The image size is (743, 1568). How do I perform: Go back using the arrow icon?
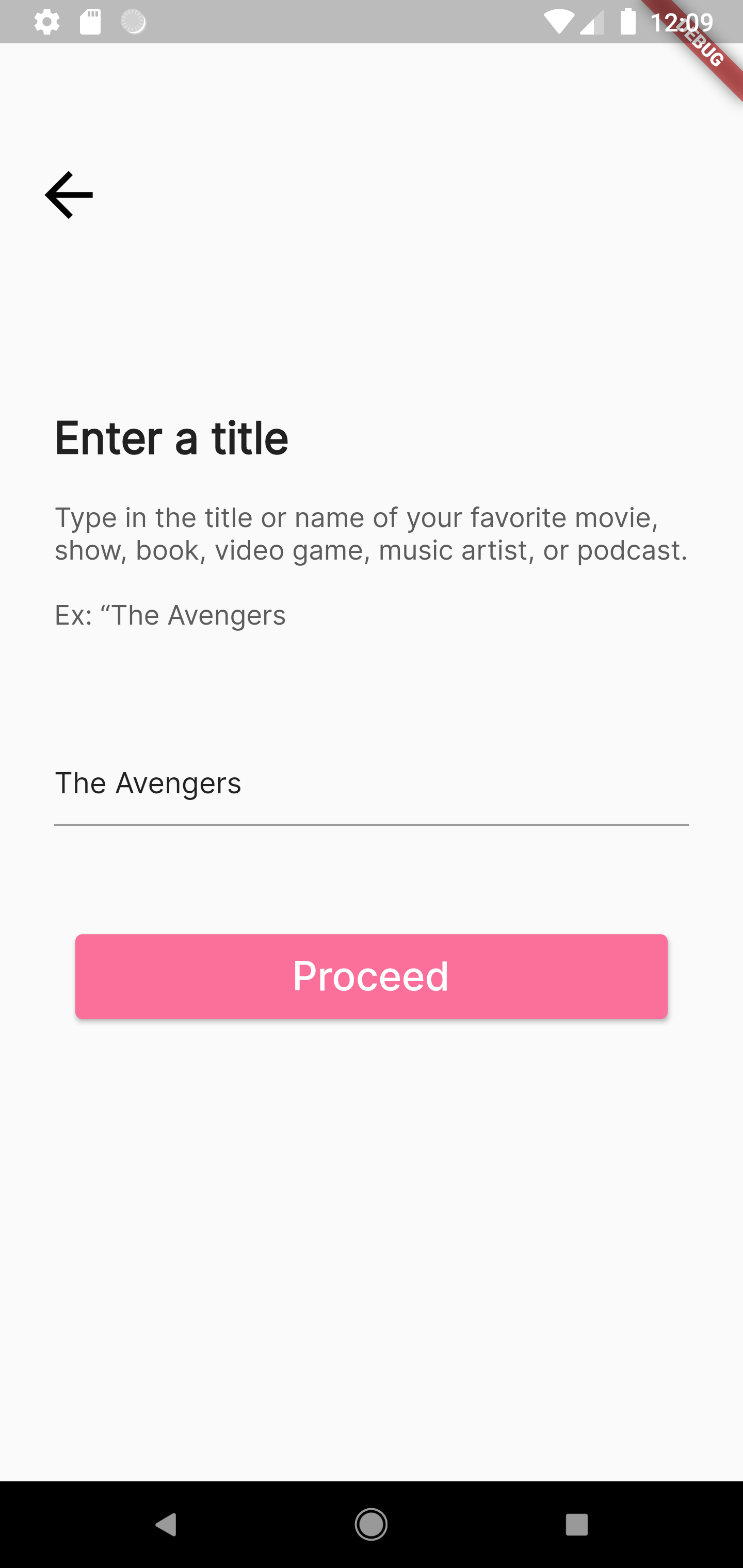coord(69,195)
